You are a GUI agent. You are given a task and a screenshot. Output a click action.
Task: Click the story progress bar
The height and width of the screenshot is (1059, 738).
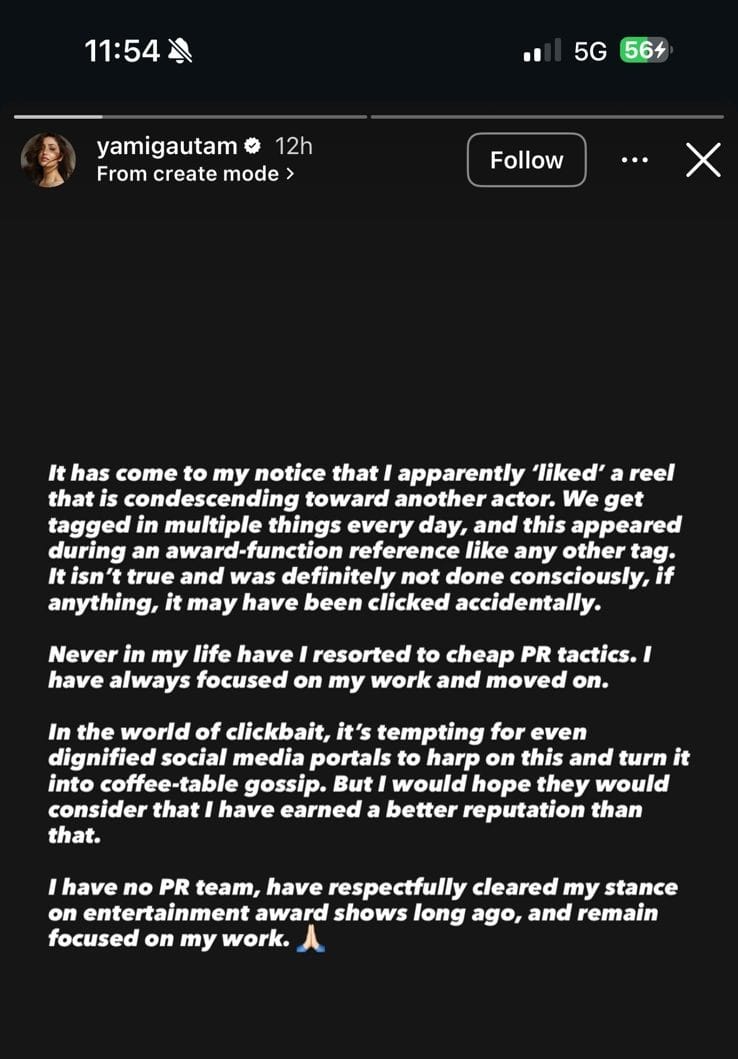click(x=369, y=114)
